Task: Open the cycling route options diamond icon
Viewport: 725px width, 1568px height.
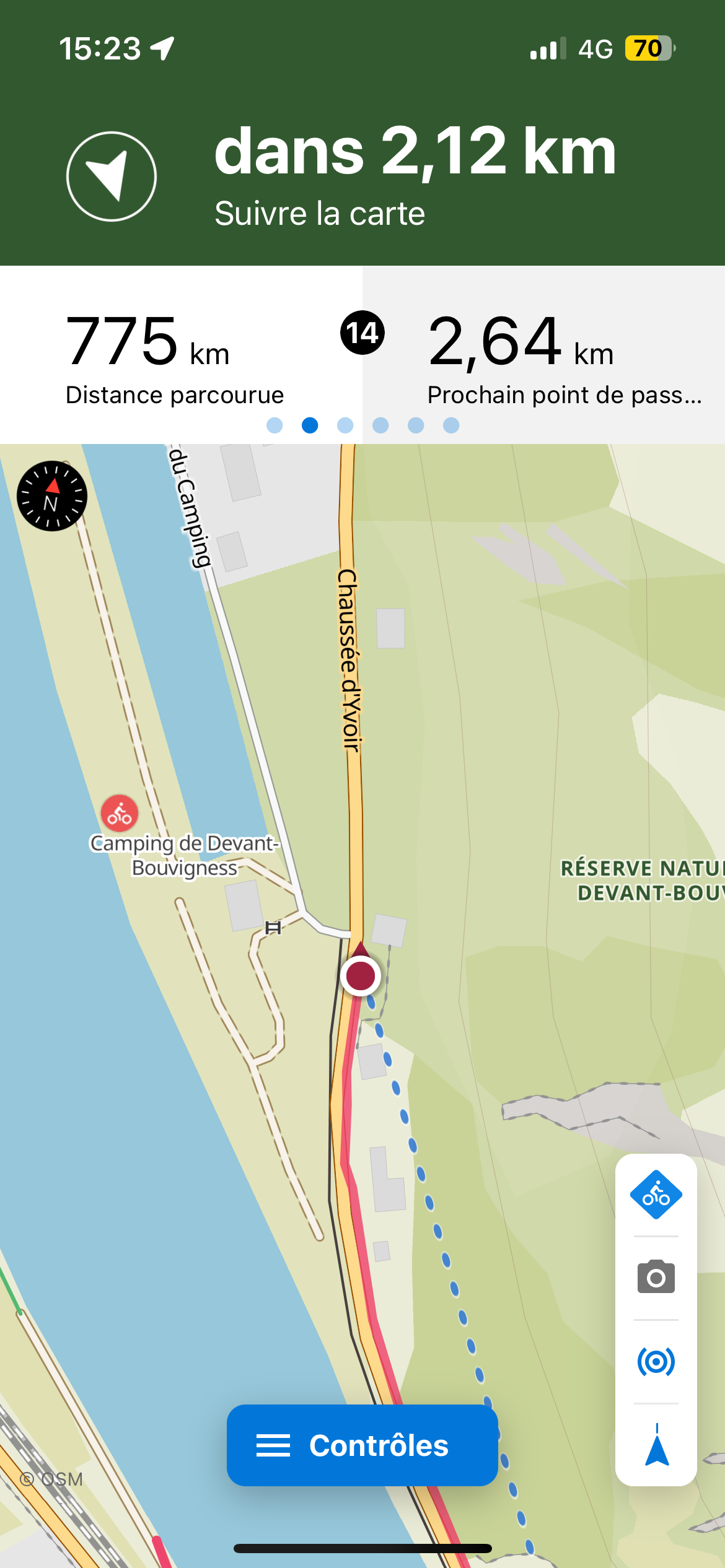Action: 656,1195
